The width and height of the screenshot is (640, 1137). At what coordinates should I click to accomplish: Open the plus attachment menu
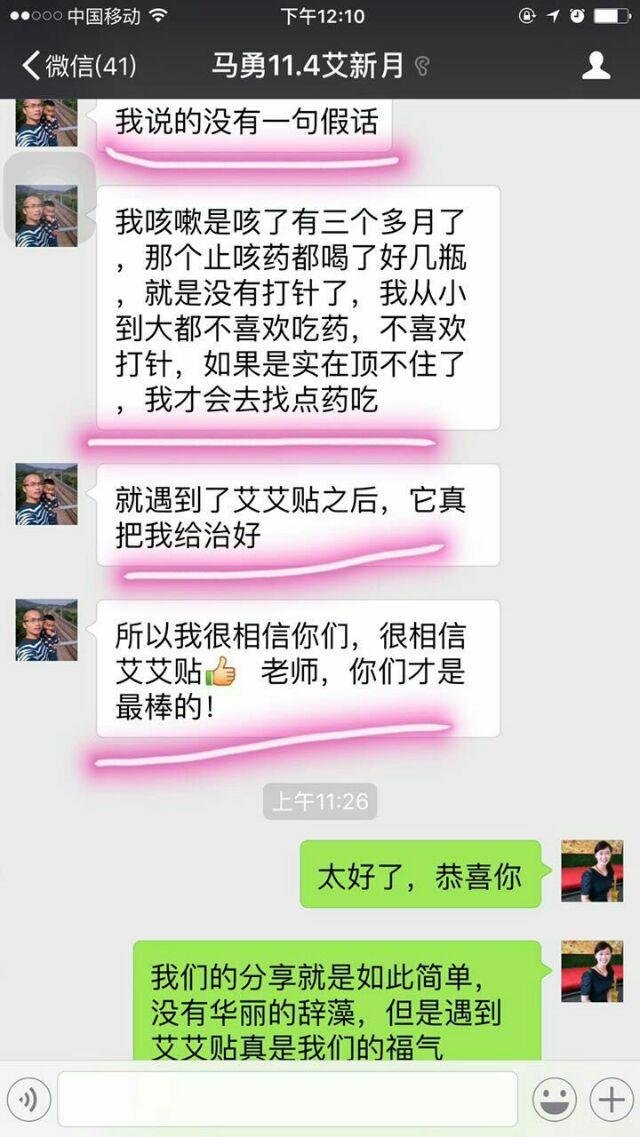(609, 1100)
